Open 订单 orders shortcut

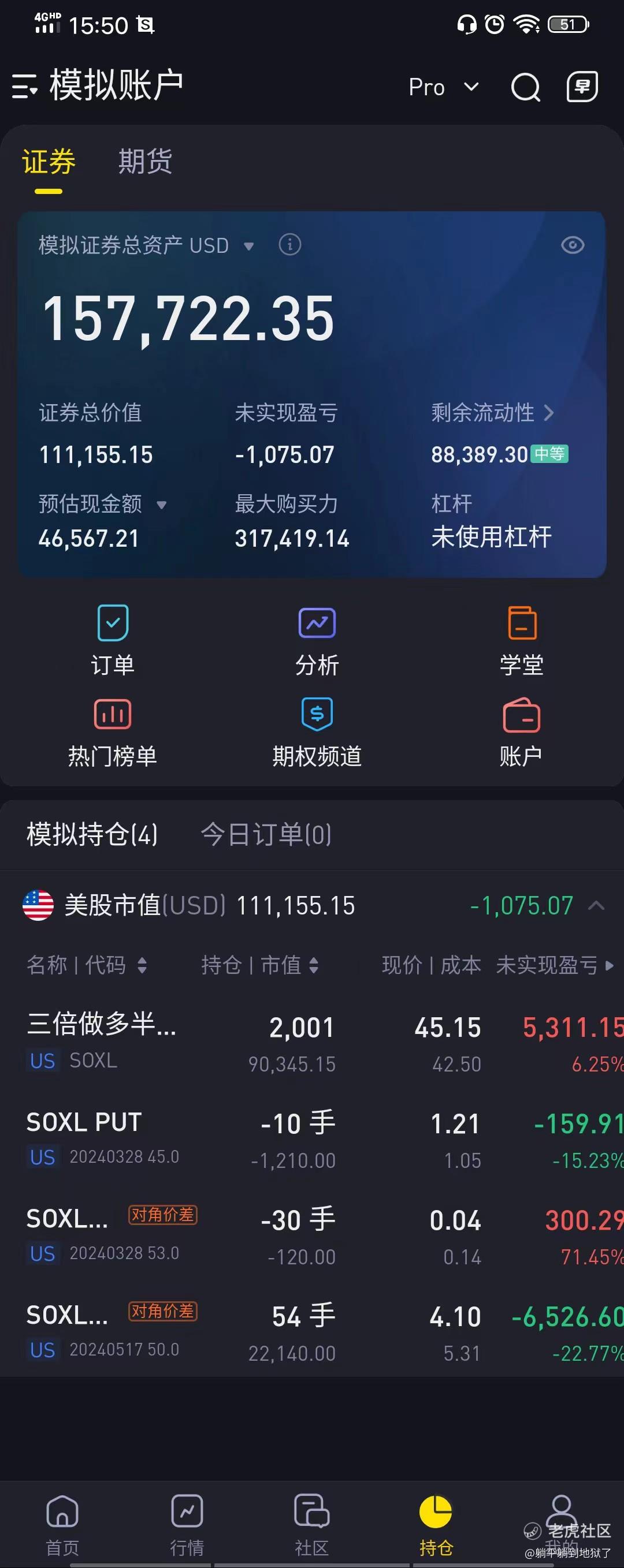click(113, 640)
